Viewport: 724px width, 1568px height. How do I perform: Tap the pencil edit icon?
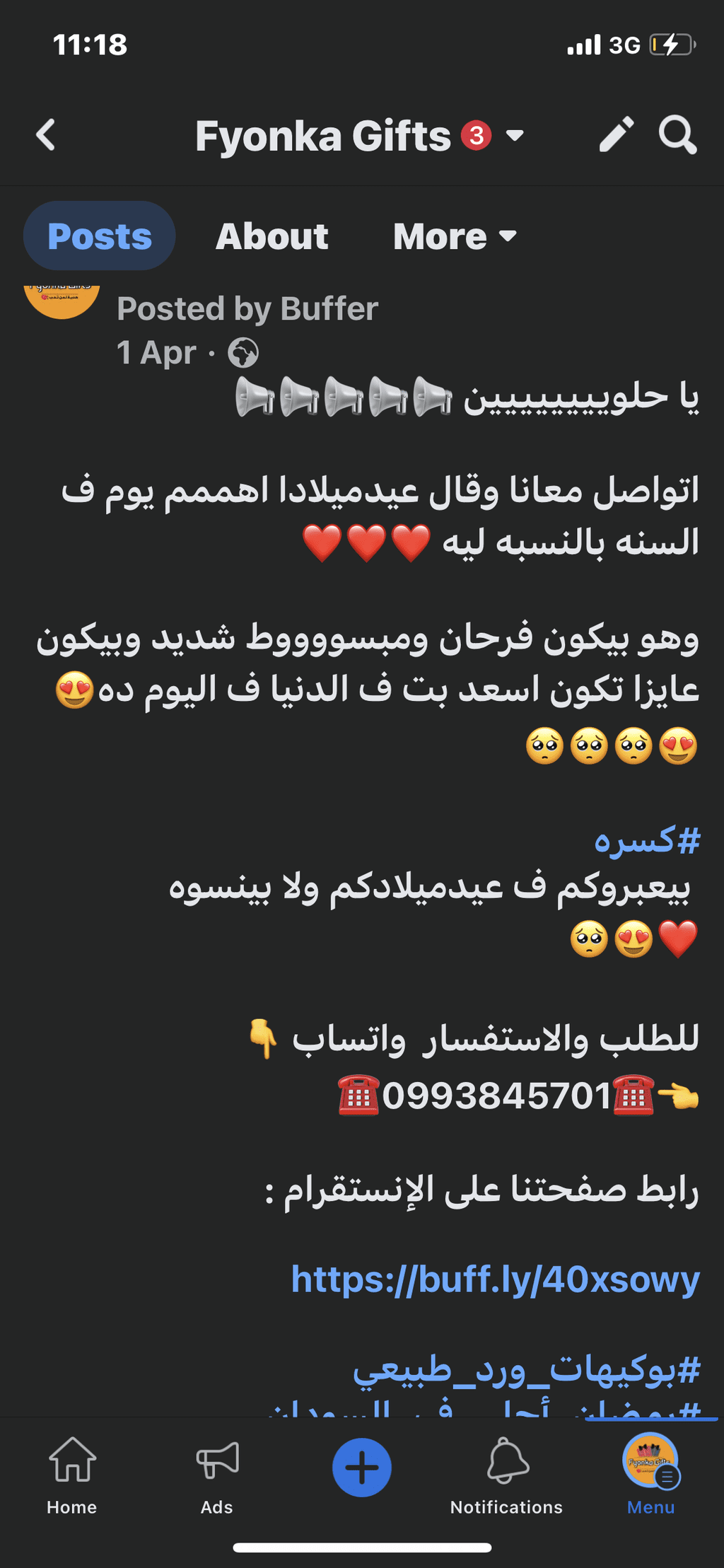pos(617,134)
